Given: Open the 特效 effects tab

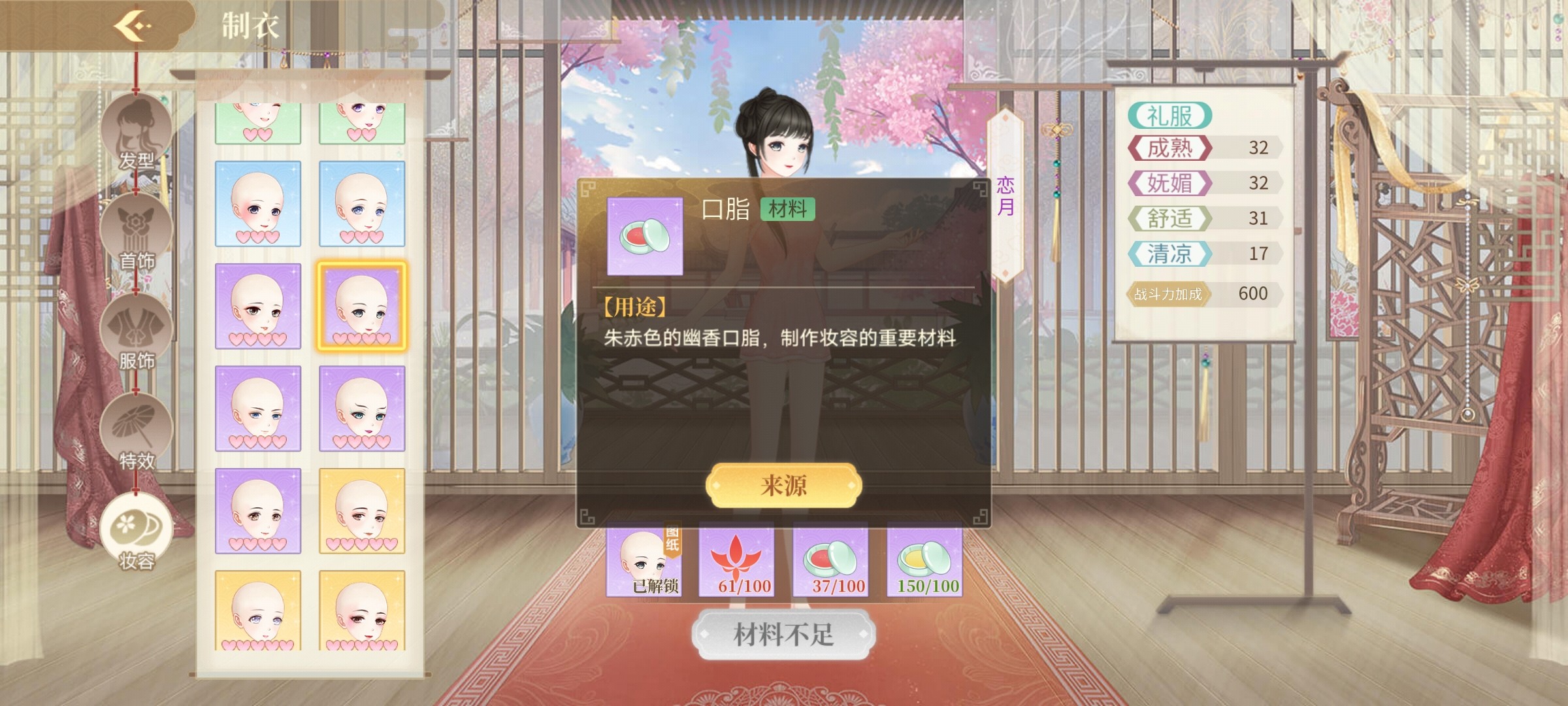Looking at the screenshot, I should click(137, 431).
